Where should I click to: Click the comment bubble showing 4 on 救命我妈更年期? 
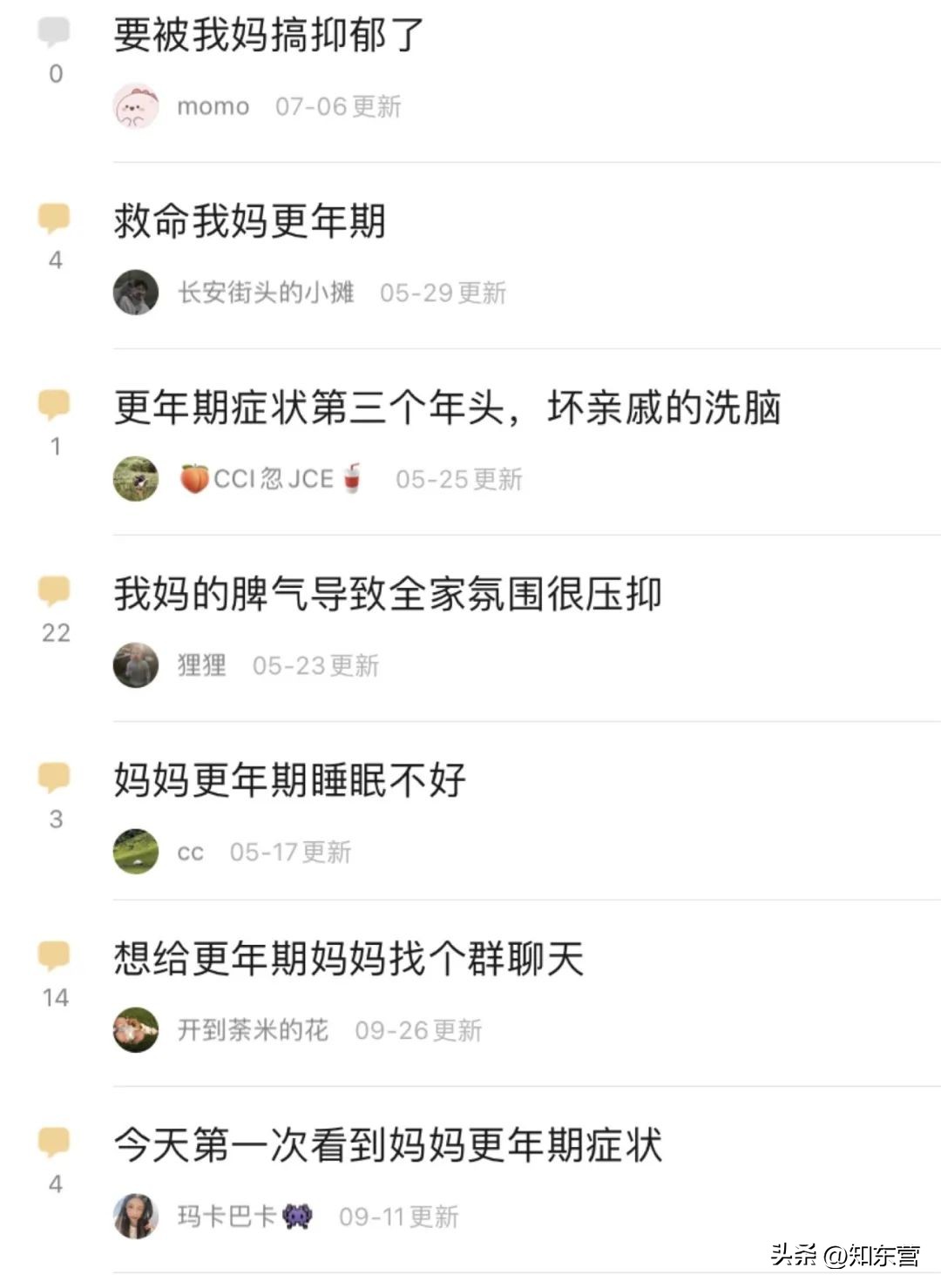click(x=54, y=220)
